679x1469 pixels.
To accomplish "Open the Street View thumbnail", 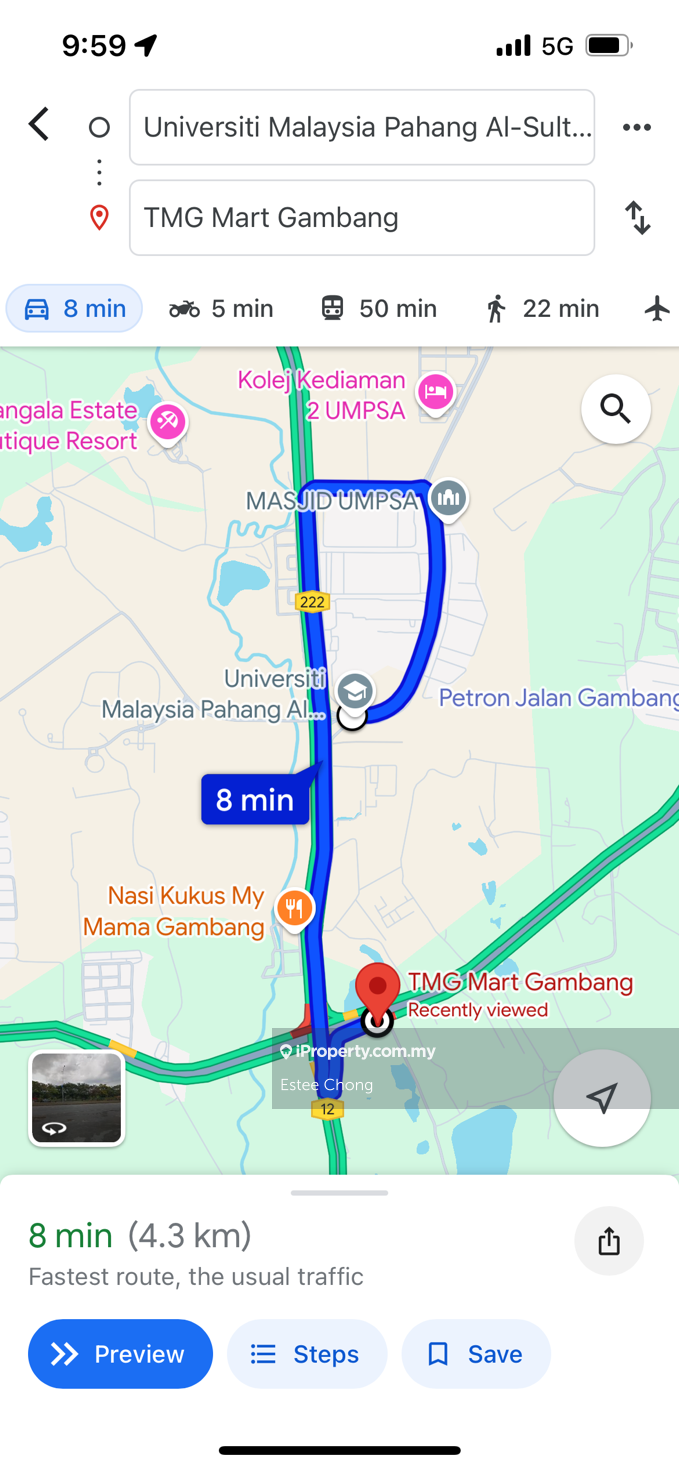I will point(77,1097).
